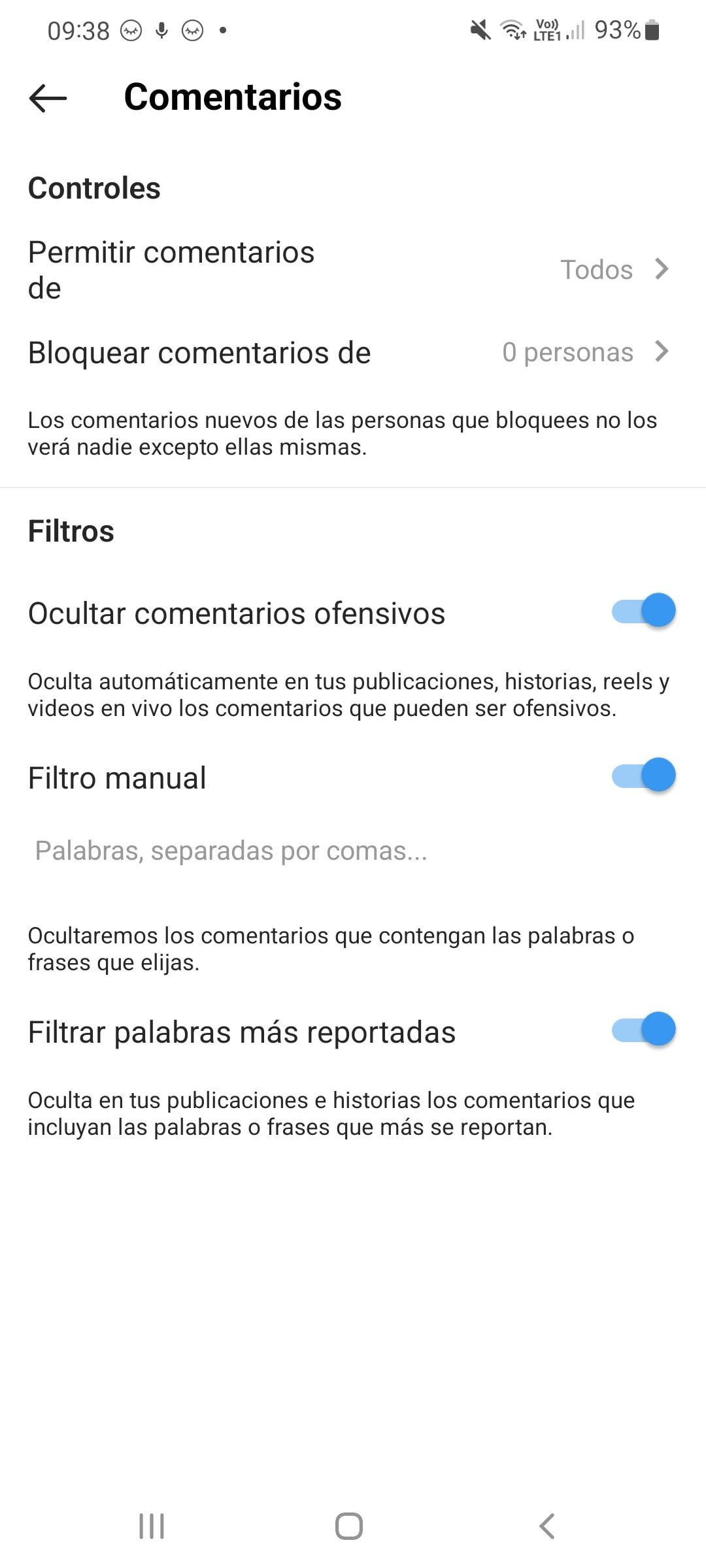
Task: Disable Ocultar comentarios ofensivos switch
Action: (643, 612)
